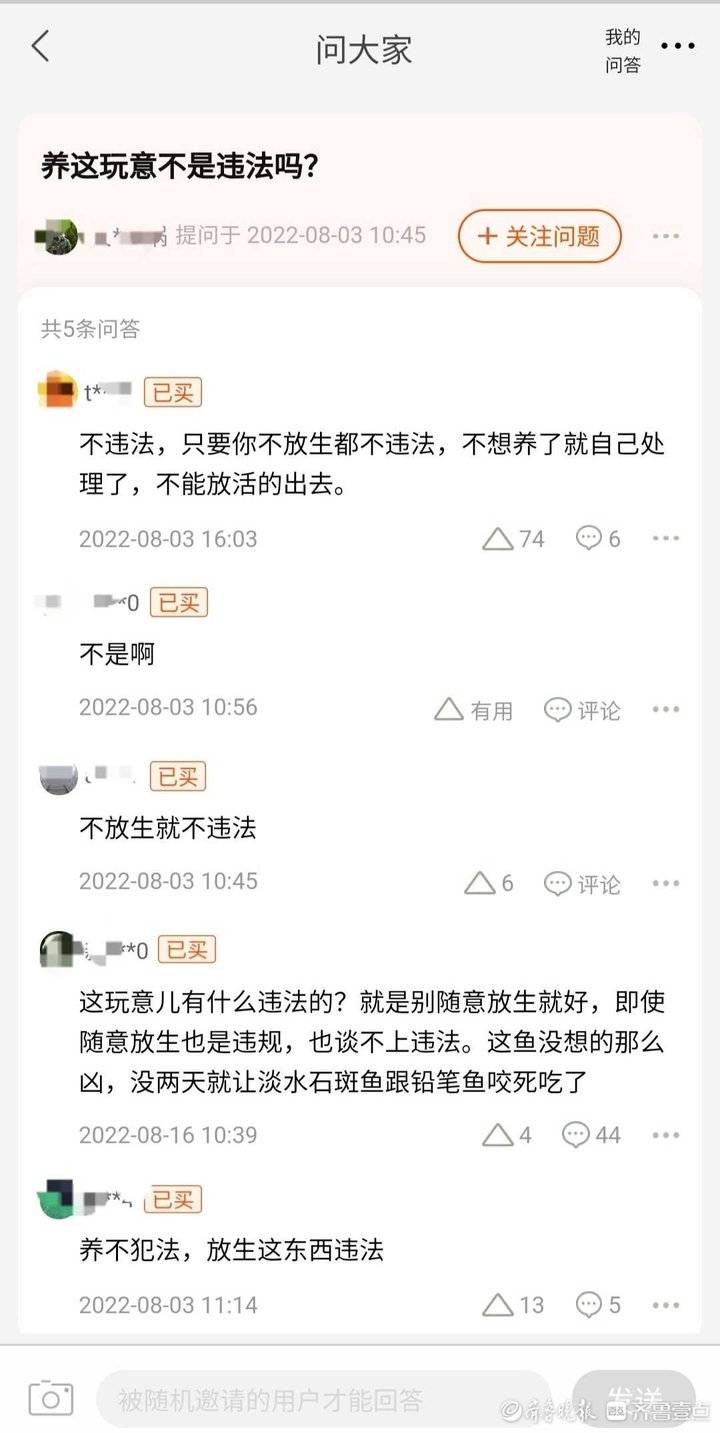Focus the answer input field
This screenshot has width=720, height=1433.
pos(320,1398)
